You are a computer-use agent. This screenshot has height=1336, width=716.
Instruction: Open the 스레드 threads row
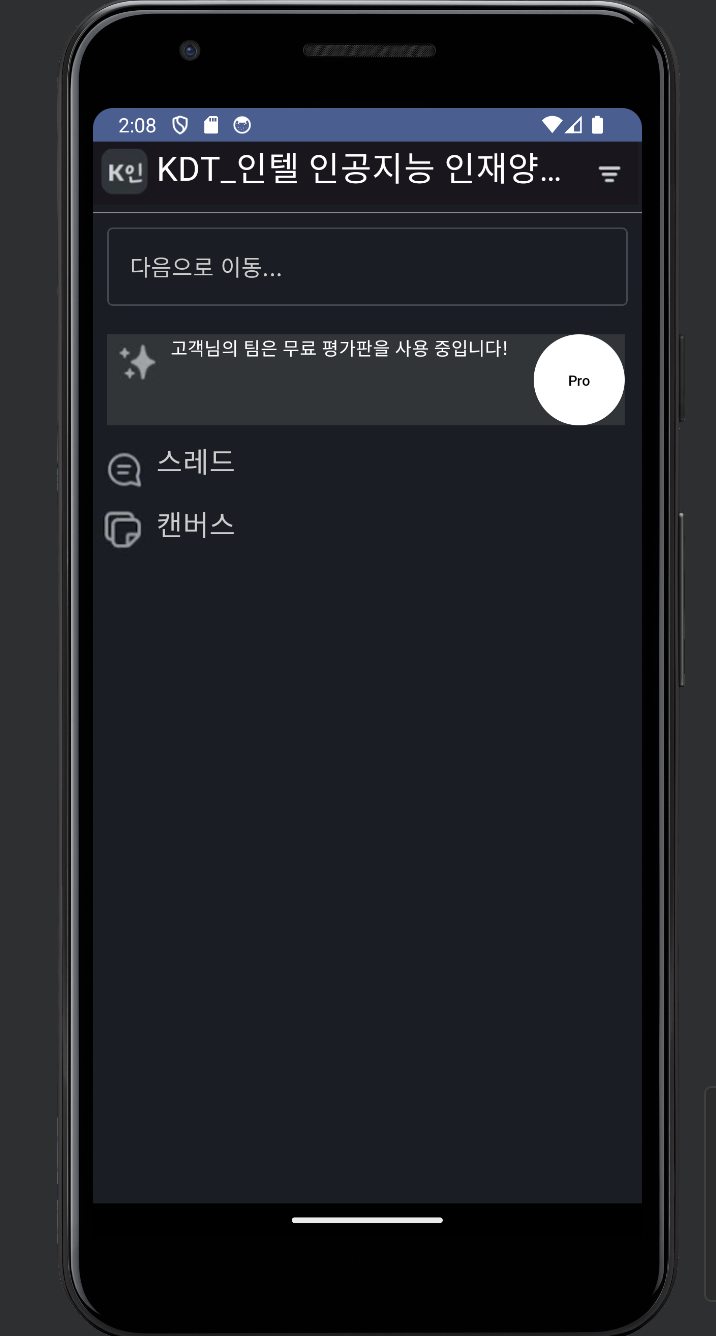pos(196,464)
